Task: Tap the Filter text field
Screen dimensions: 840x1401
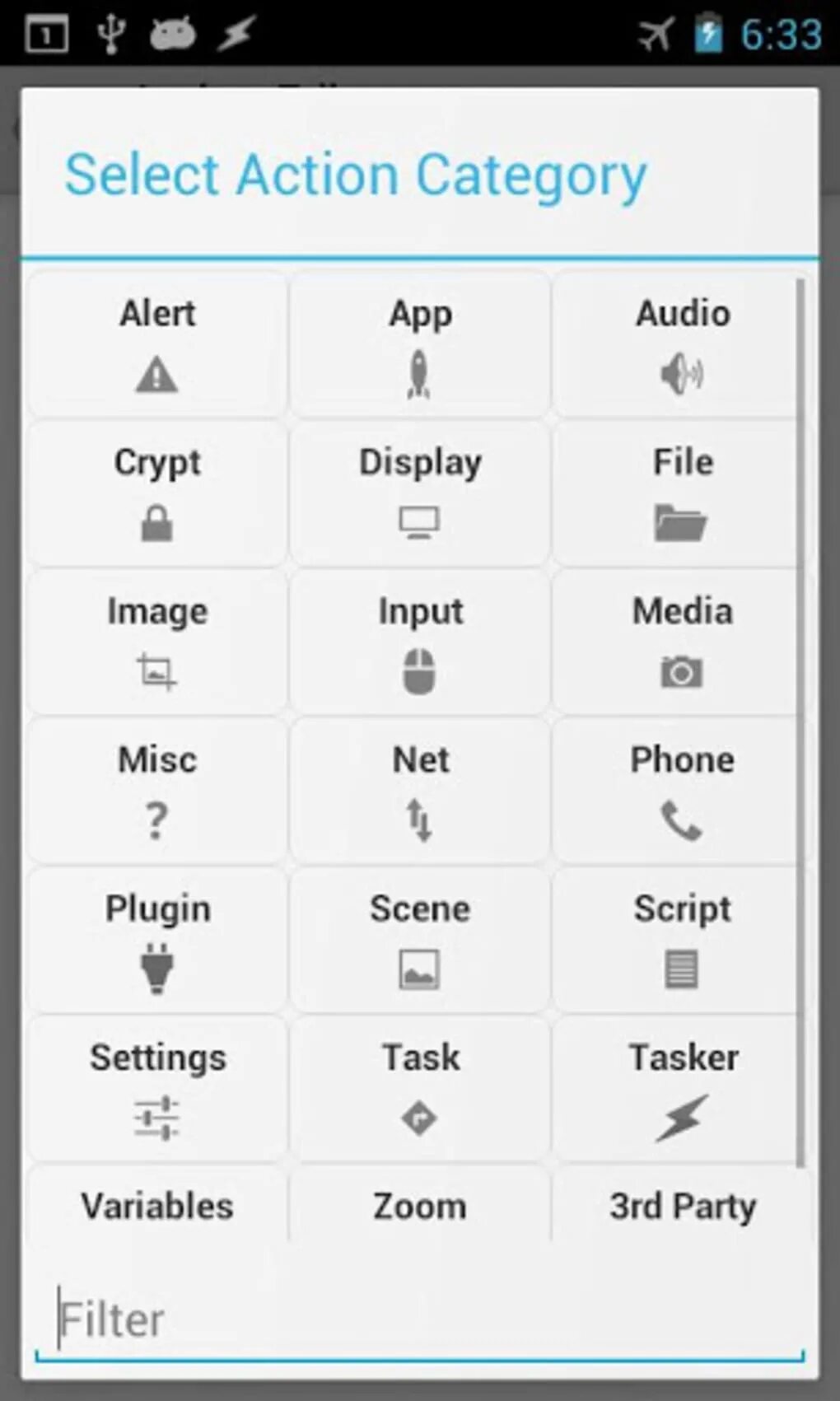Action: click(x=420, y=1319)
